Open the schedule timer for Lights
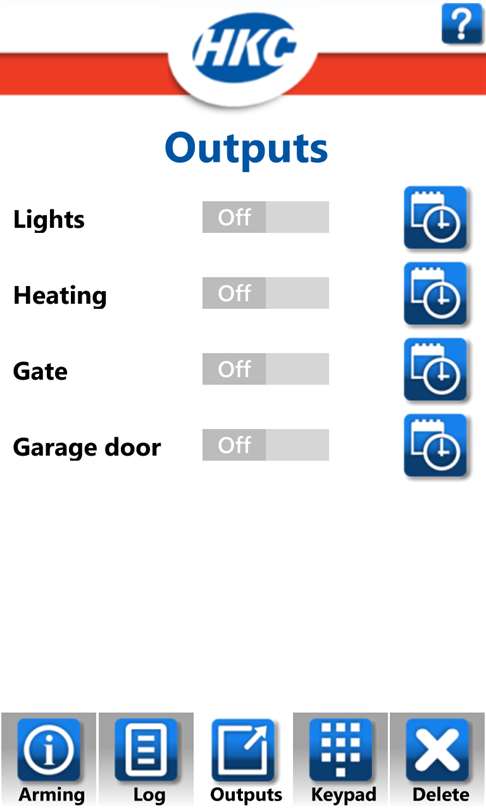Screen dimensions: 486x810 coord(436,218)
